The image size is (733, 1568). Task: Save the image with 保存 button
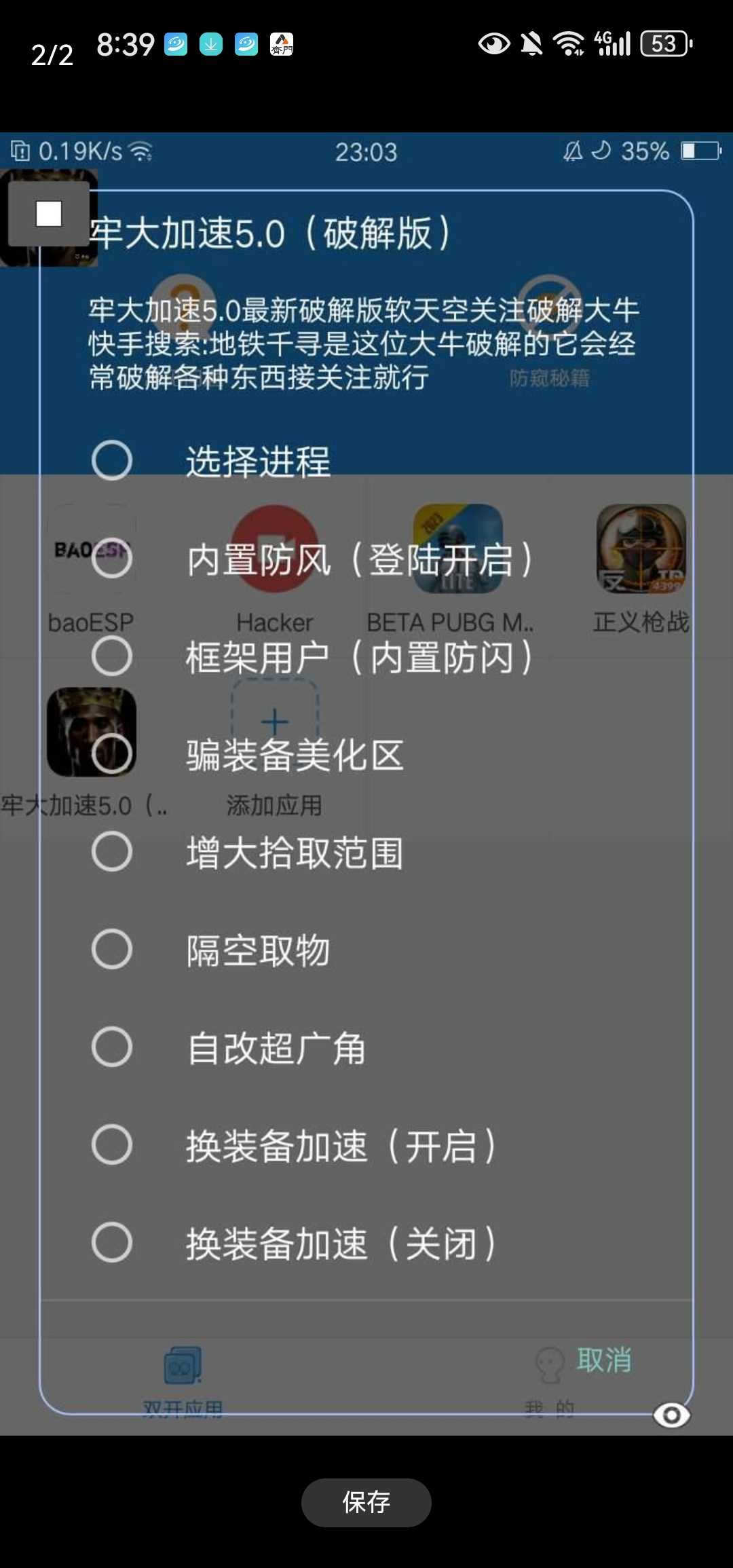[366, 1502]
